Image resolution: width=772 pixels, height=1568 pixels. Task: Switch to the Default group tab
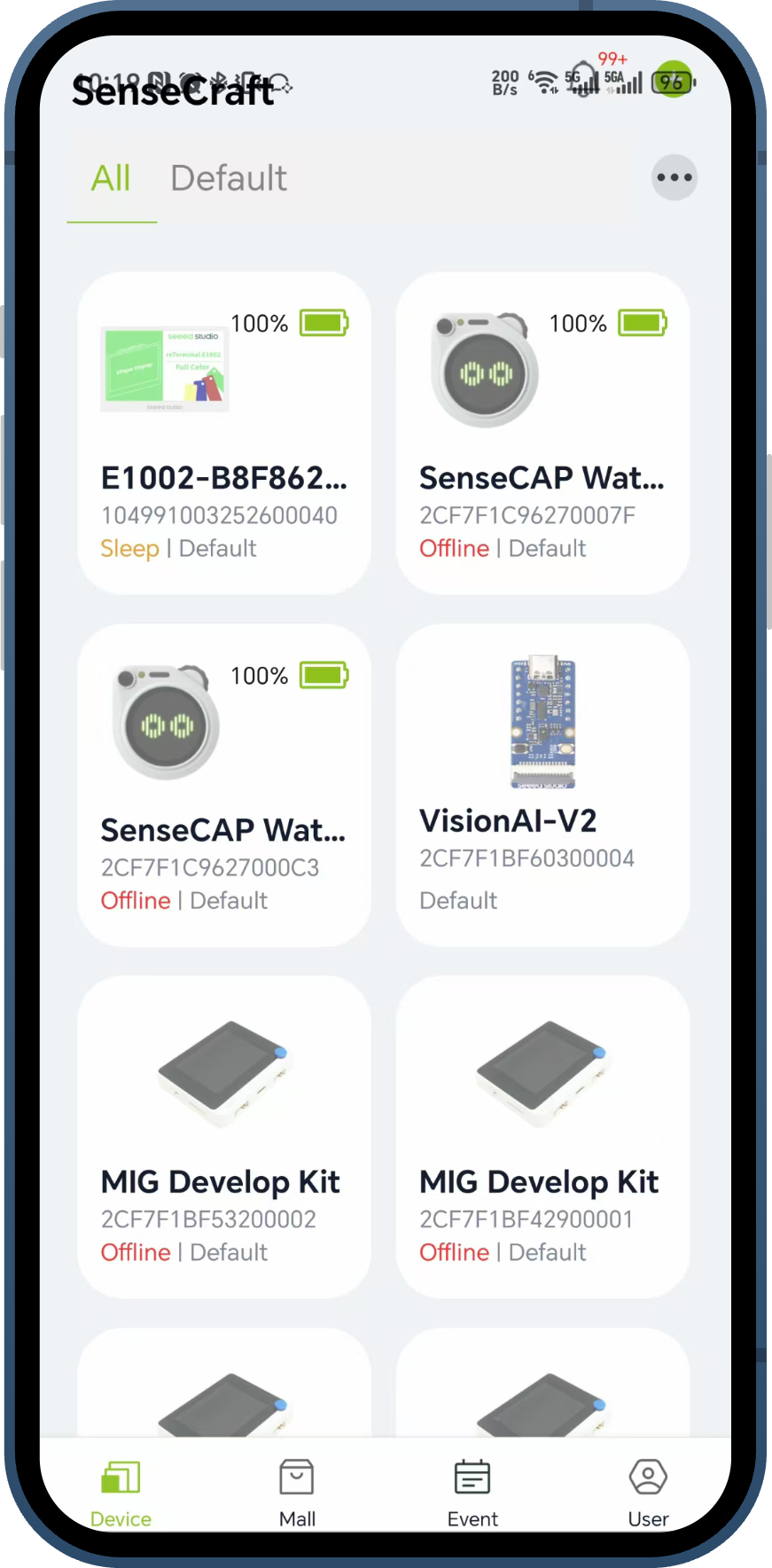[228, 178]
